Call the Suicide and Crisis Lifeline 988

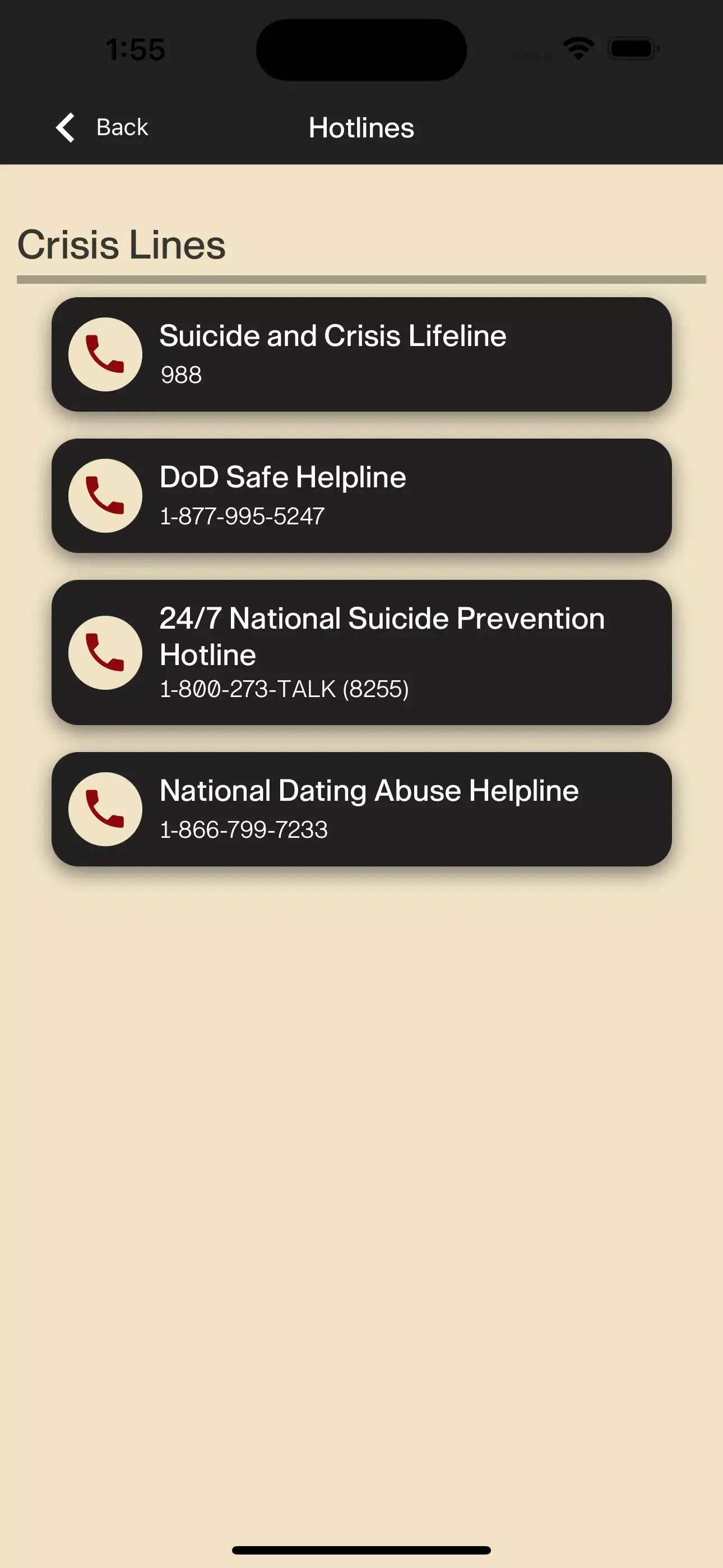coord(362,354)
